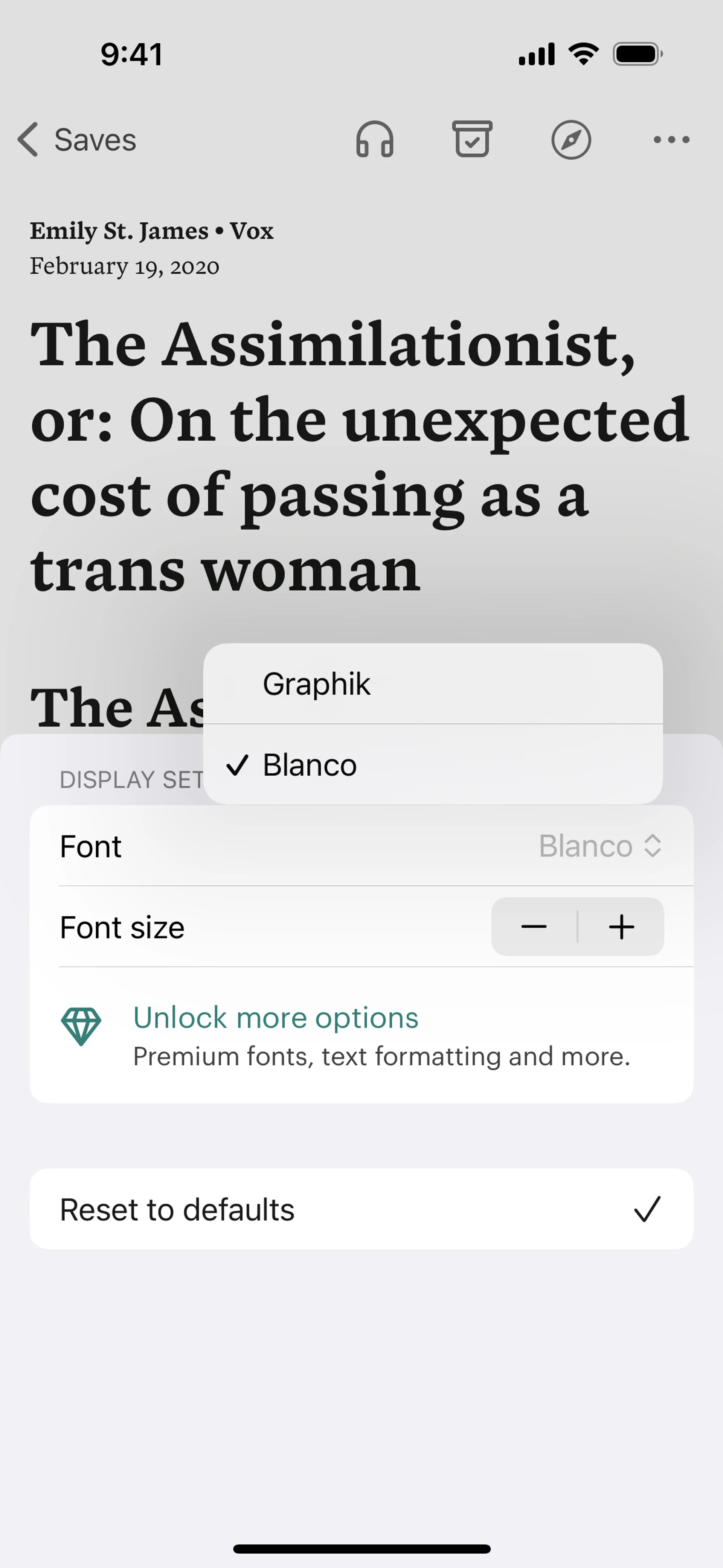Select the Graphik font option

pyautogui.click(x=432, y=683)
